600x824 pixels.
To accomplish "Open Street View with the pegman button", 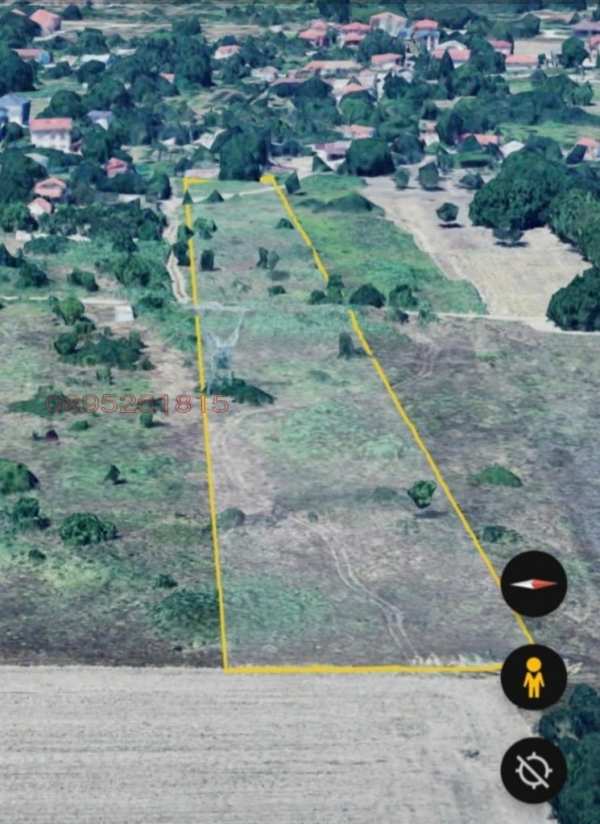I will point(533,677).
